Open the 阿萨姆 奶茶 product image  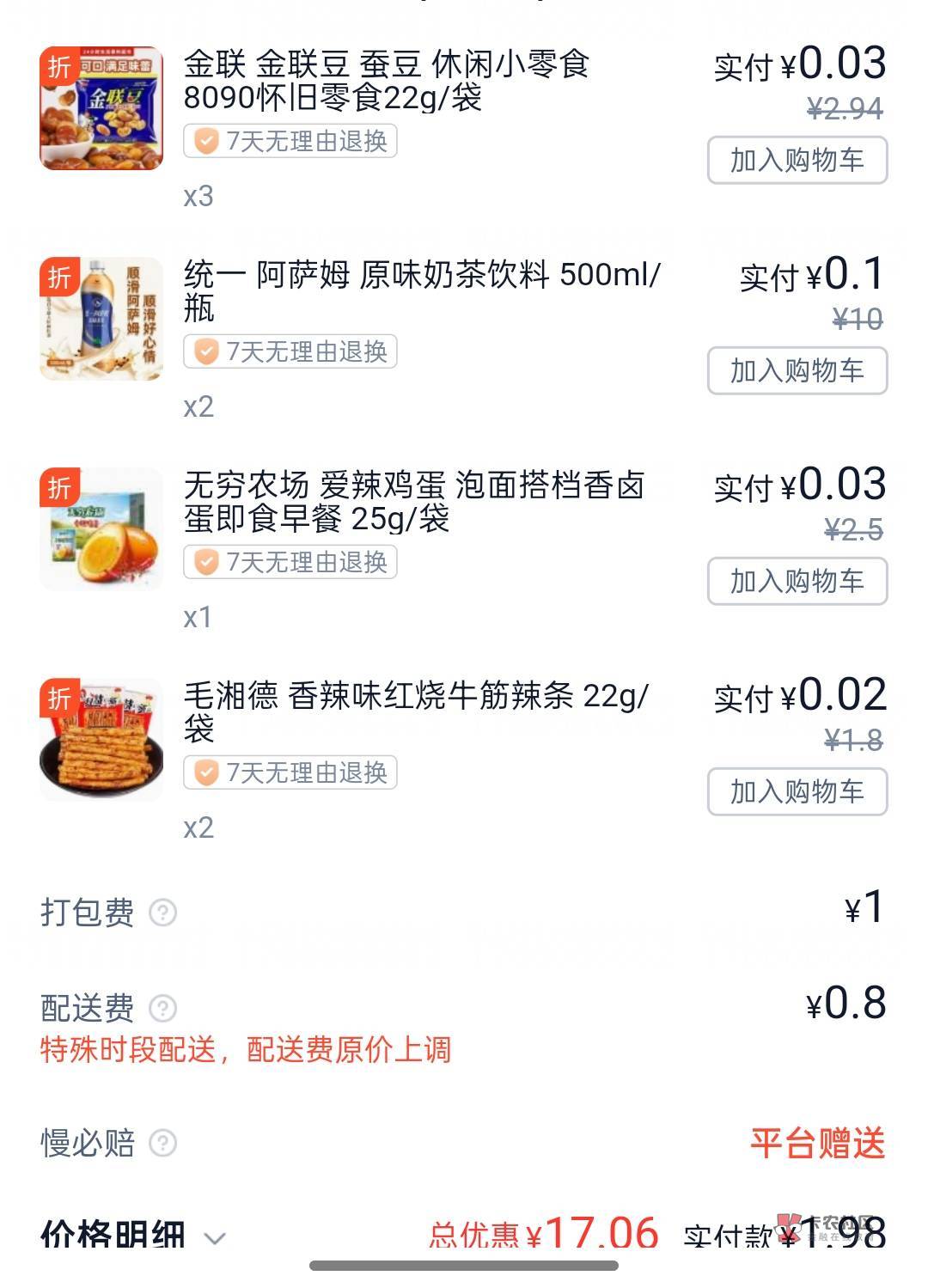coord(101,319)
